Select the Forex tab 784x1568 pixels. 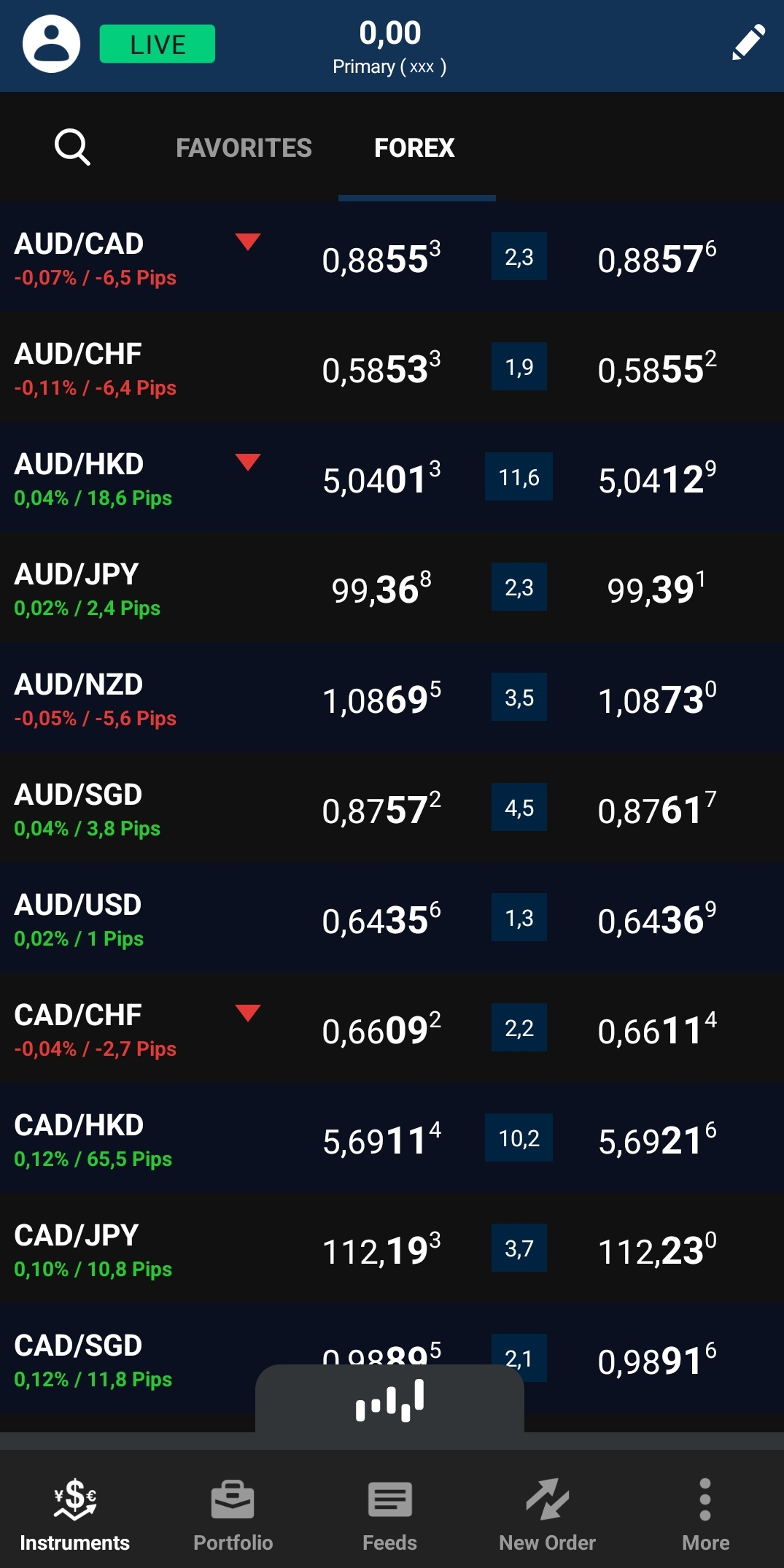tap(414, 148)
